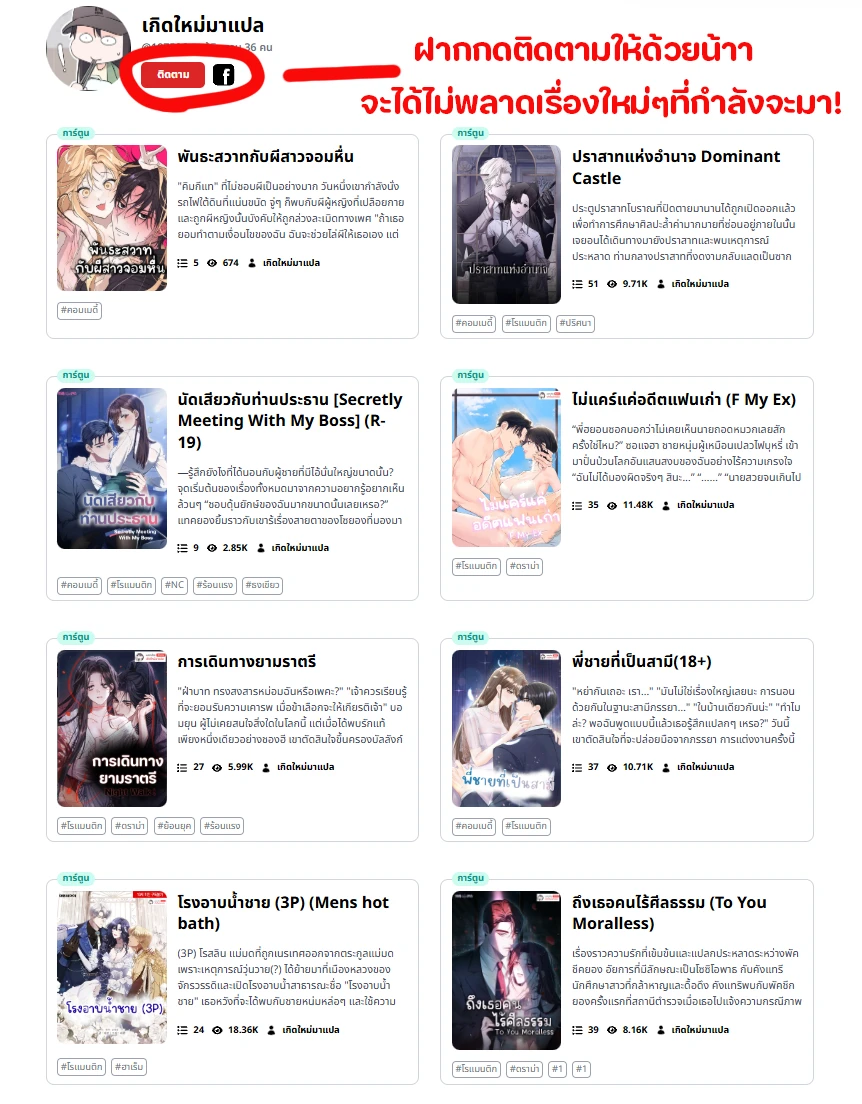Viewport: 862px width, 1104px height.
Task: Open โรงอาบน้ำชาย (3P) Mens hot bath card
Action: coord(282,912)
